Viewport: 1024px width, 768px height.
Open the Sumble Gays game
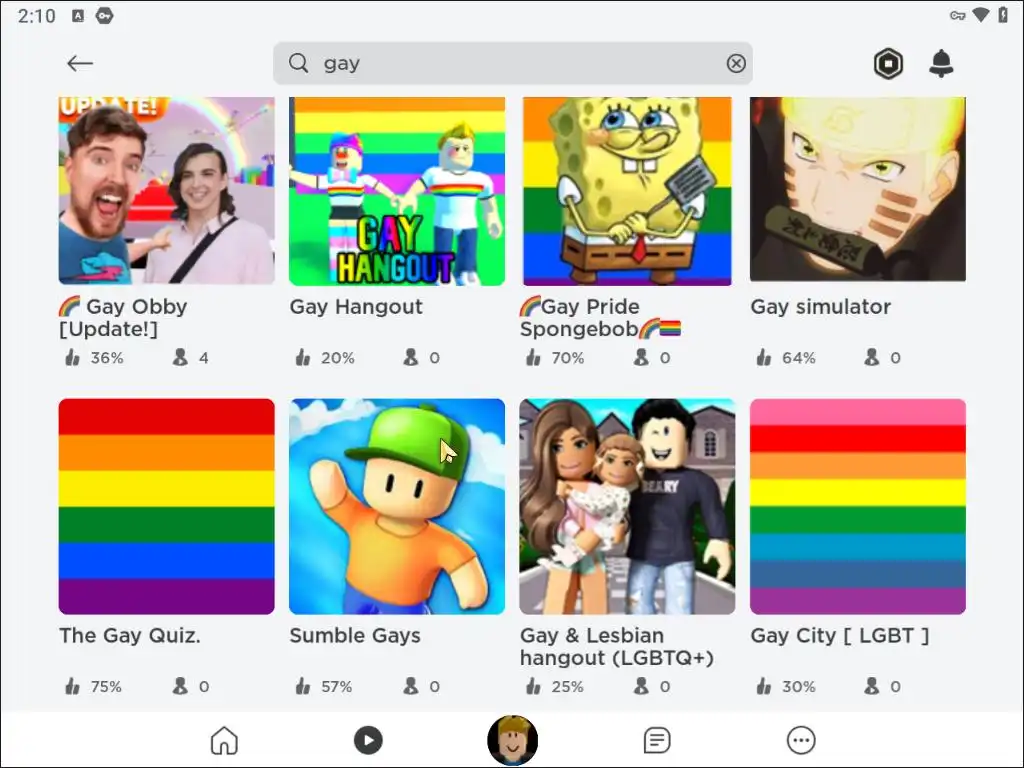[x=397, y=506]
